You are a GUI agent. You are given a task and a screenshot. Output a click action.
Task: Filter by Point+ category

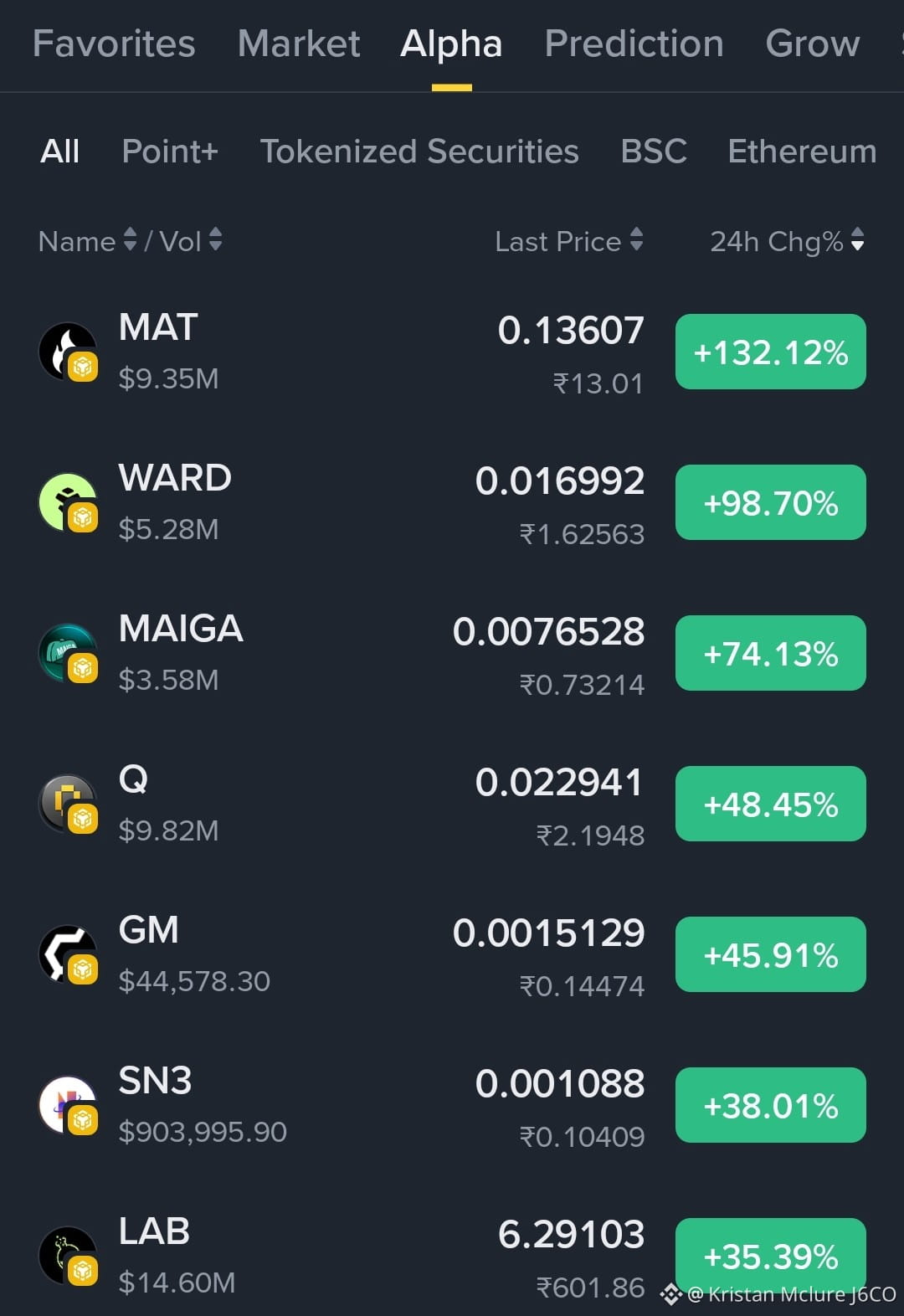click(x=170, y=152)
